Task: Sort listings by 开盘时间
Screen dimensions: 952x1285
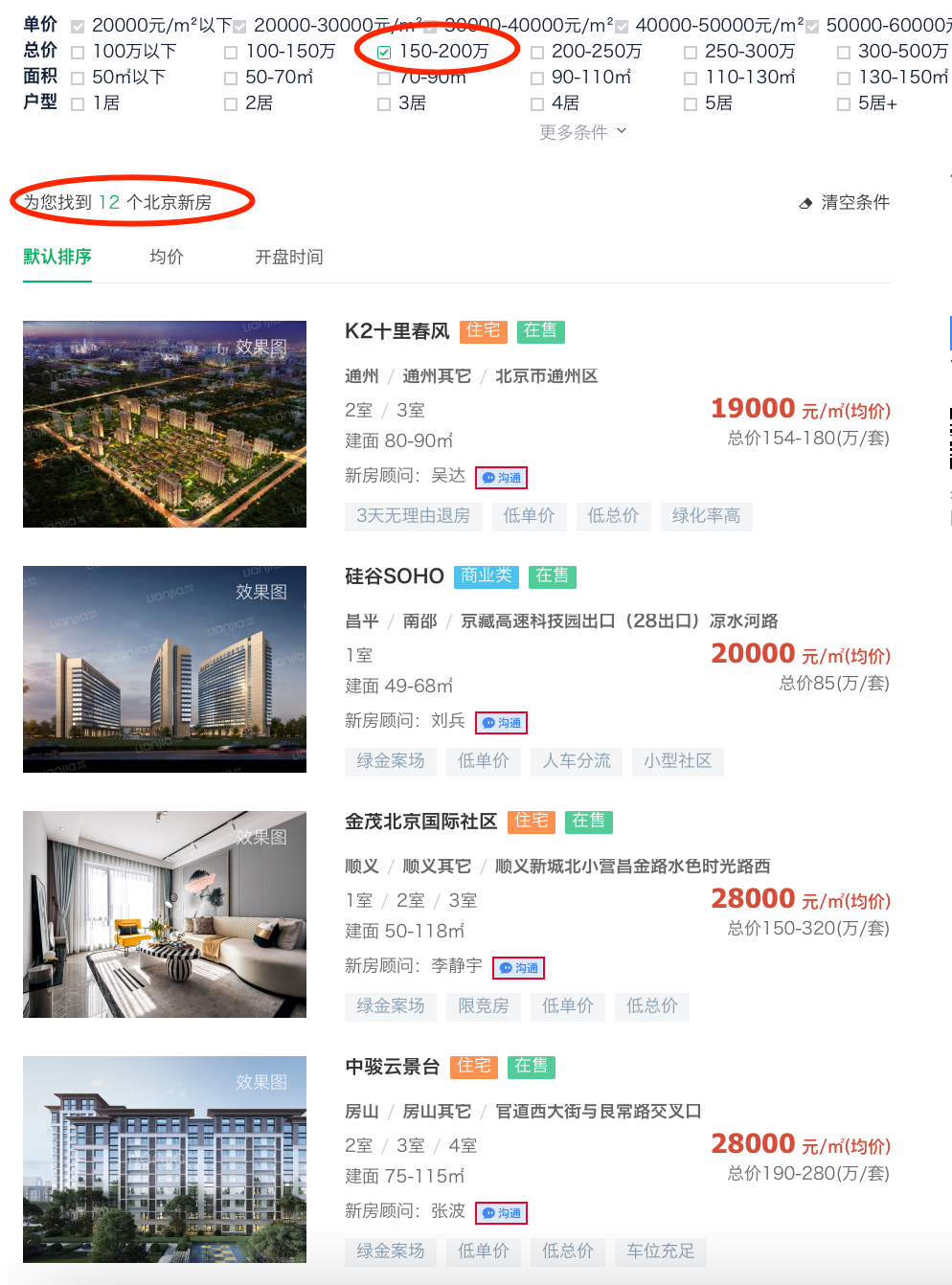Action: 288,257
